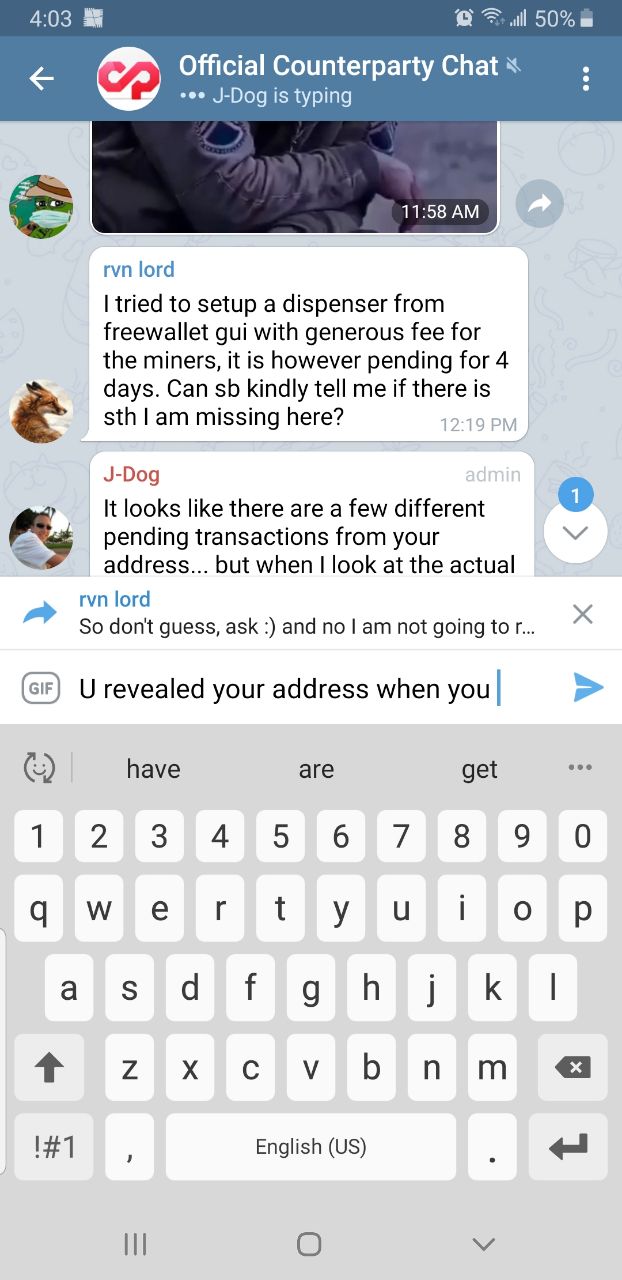Go back using the header arrow
Viewport: 622px width, 1280px height.
pyautogui.click(x=41, y=79)
